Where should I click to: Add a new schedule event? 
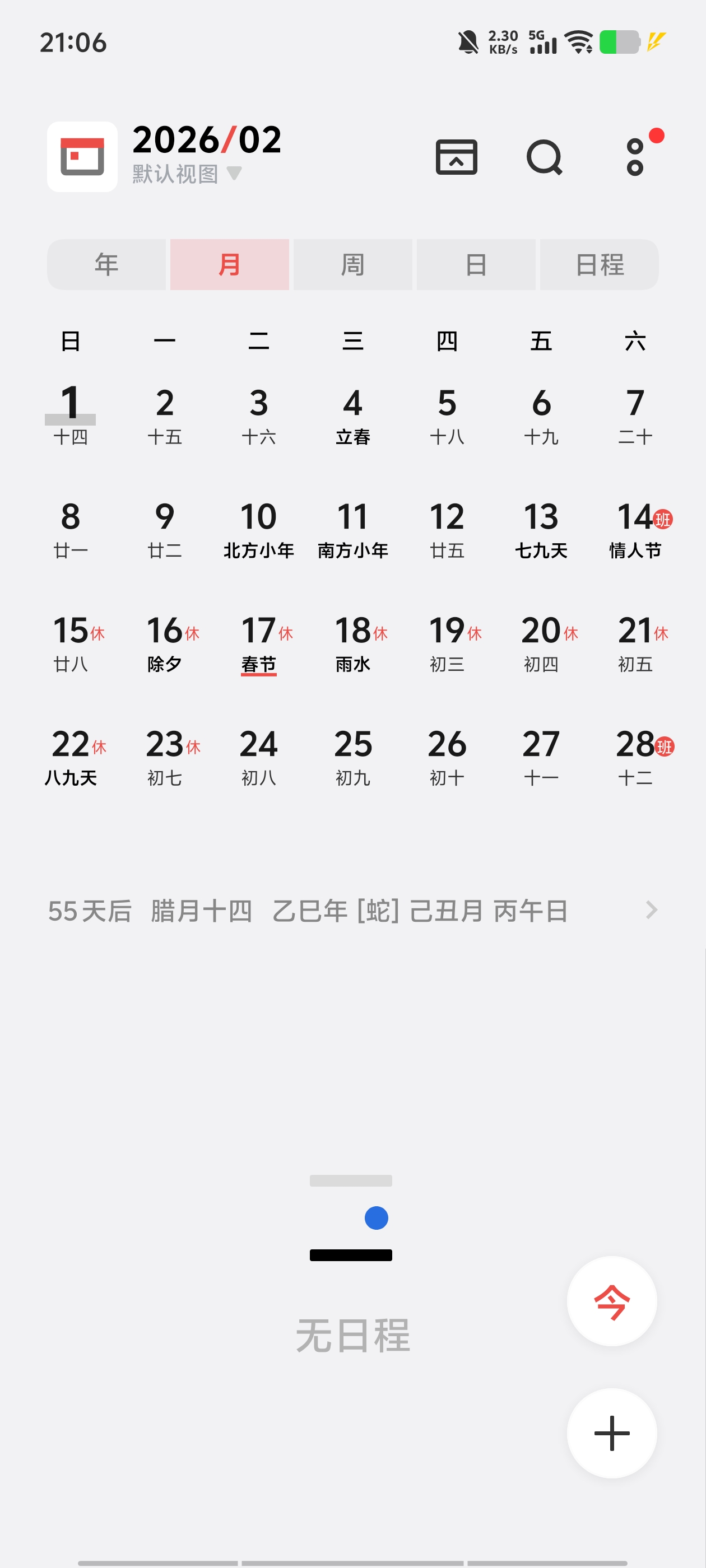[x=611, y=1434]
